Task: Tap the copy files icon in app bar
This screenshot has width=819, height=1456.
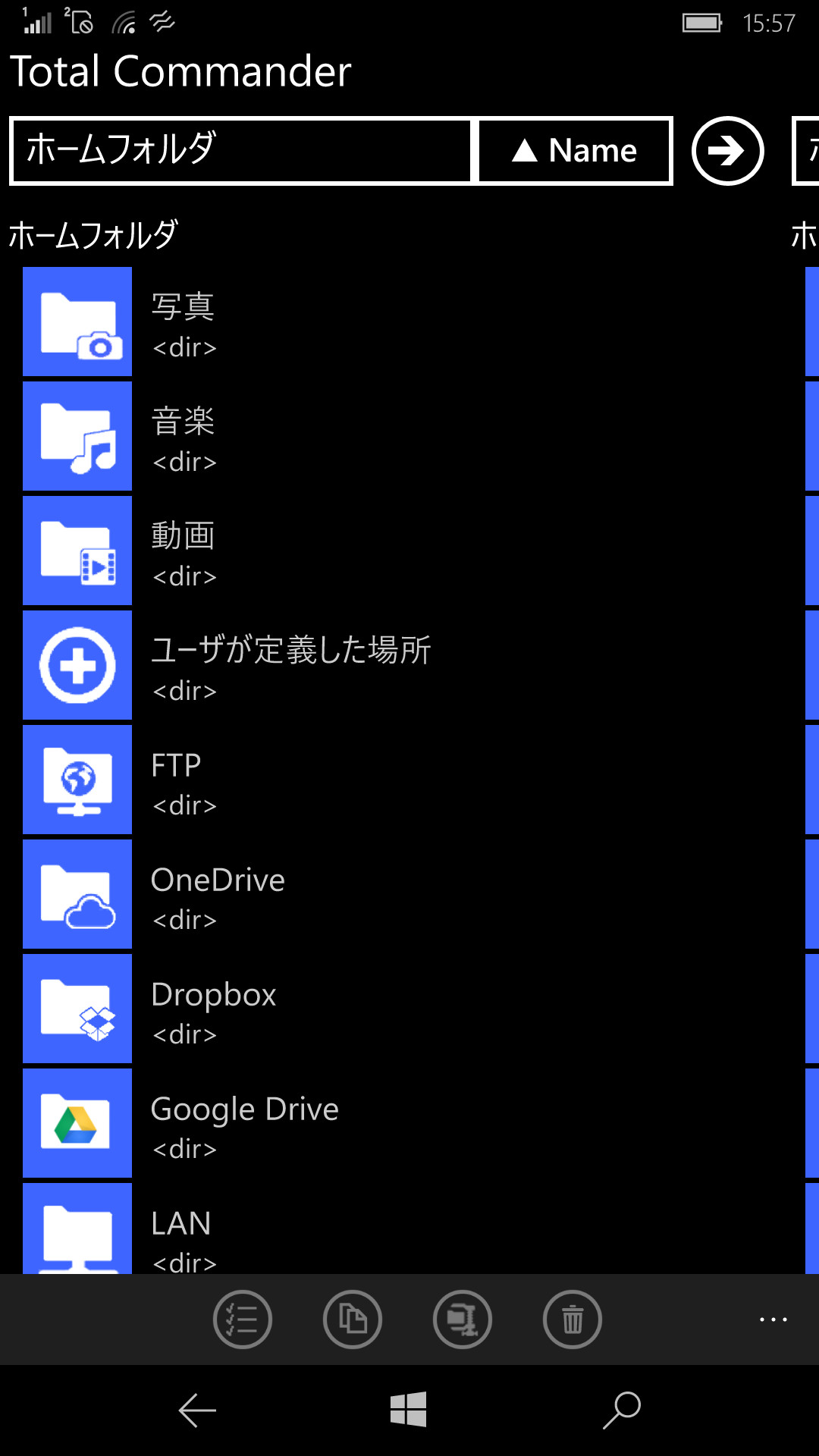Action: pyautogui.click(x=352, y=1319)
